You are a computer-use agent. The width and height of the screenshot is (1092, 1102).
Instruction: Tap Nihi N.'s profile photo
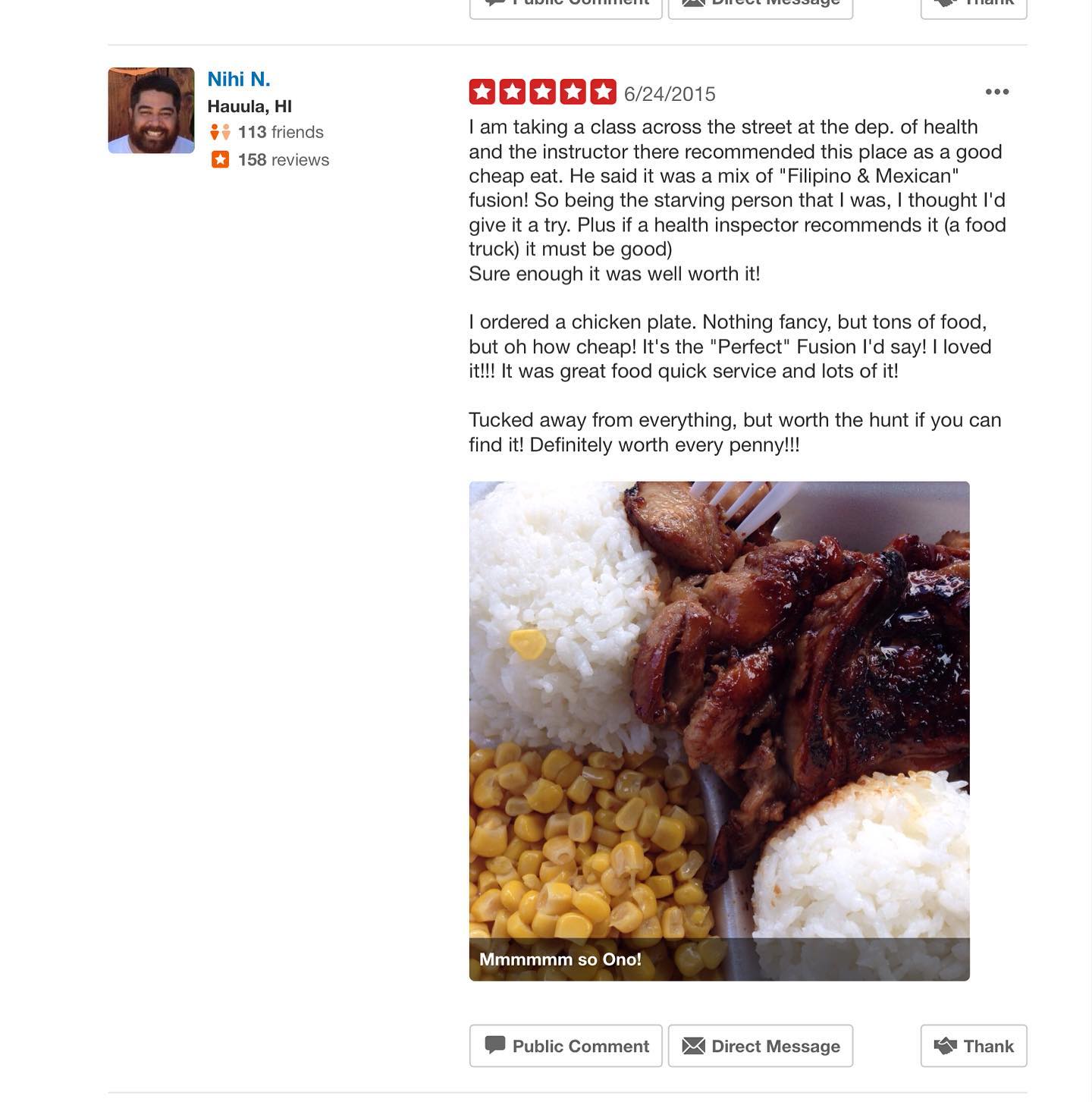(x=151, y=111)
